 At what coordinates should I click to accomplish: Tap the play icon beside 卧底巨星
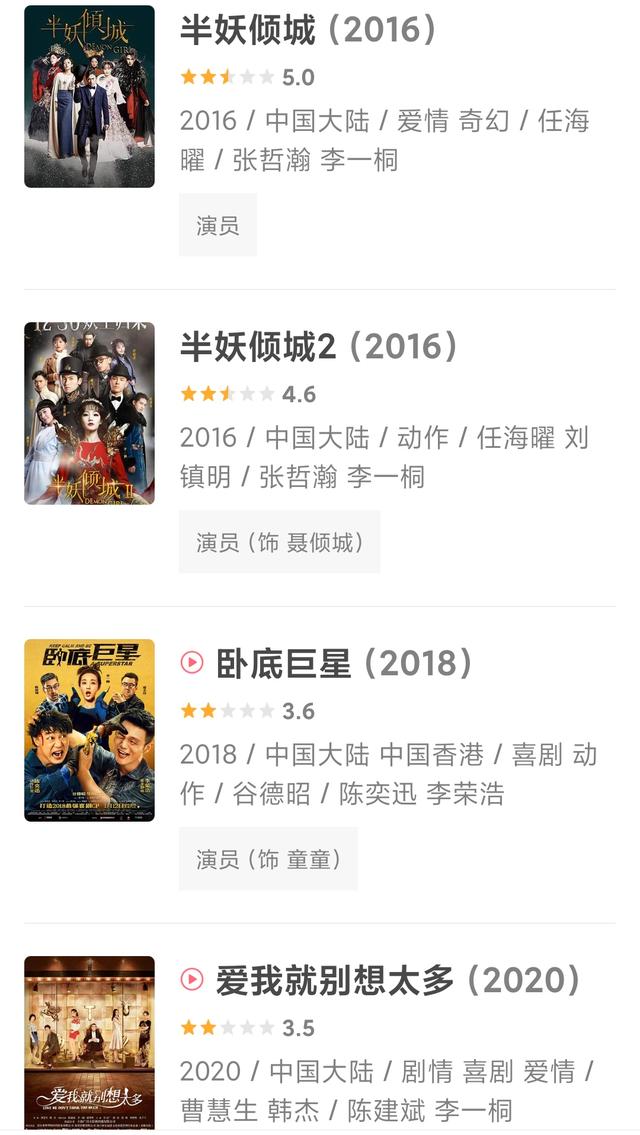point(192,662)
